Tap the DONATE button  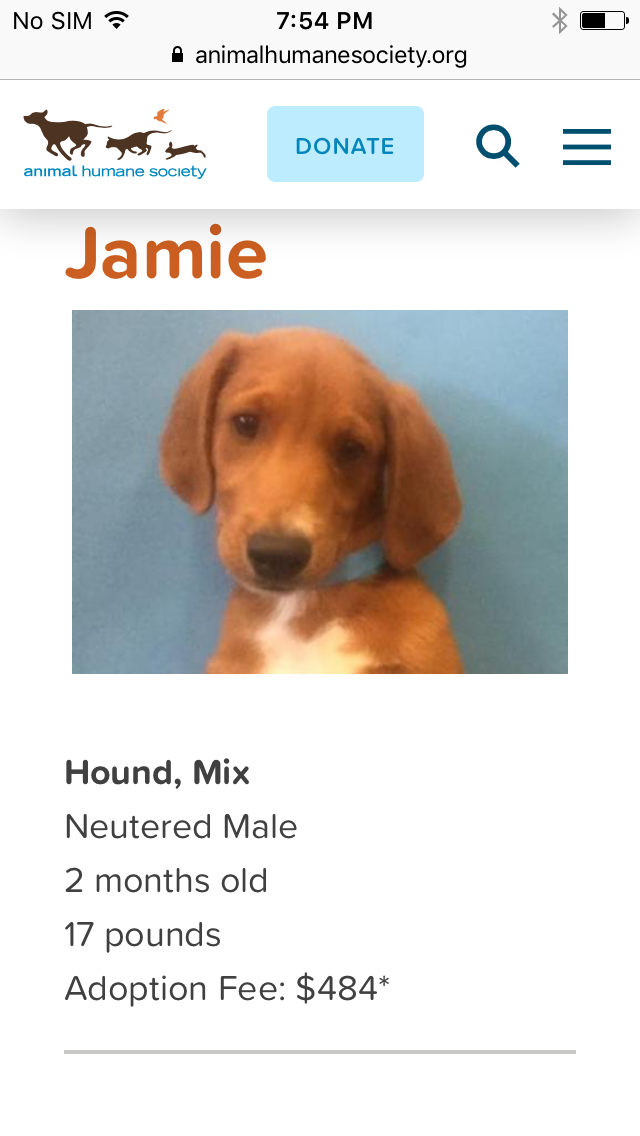(345, 145)
